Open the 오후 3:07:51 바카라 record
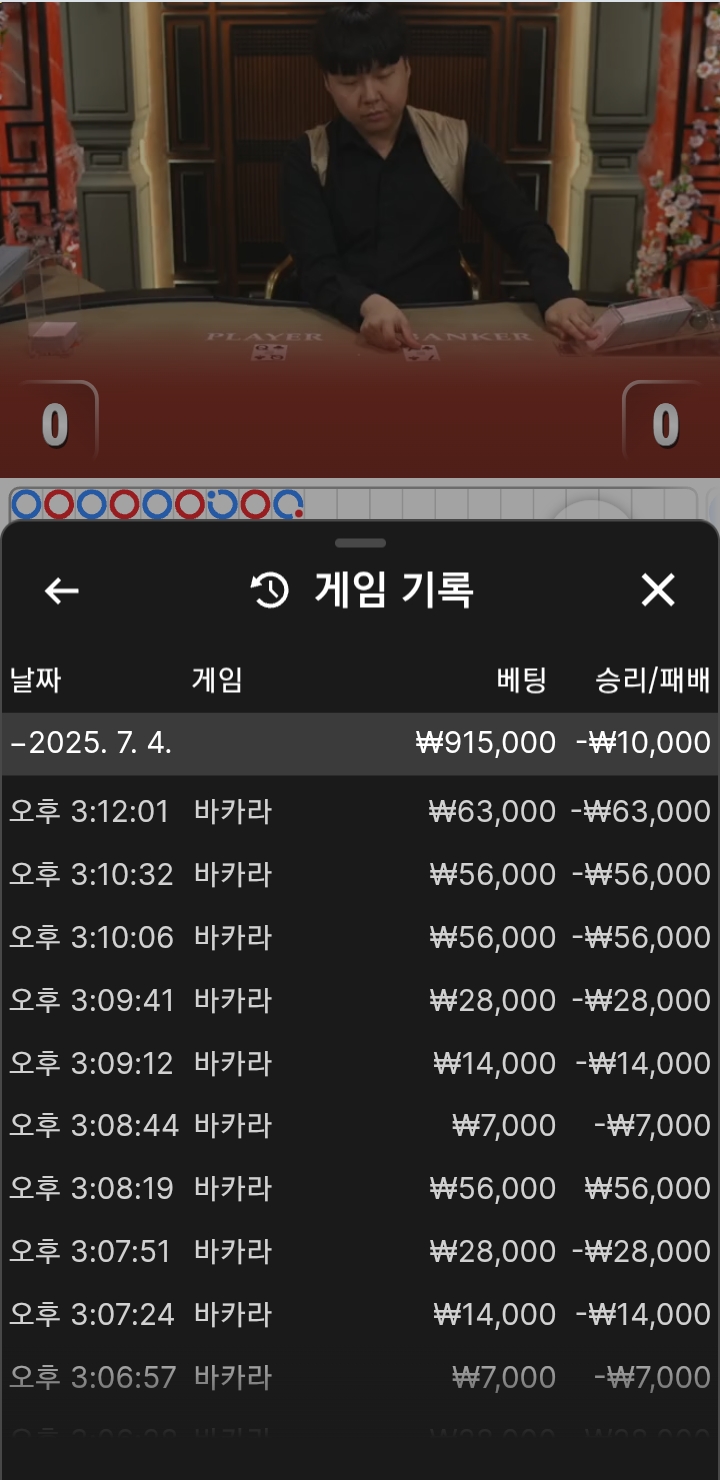The width and height of the screenshot is (720, 1480). click(x=360, y=1251)
